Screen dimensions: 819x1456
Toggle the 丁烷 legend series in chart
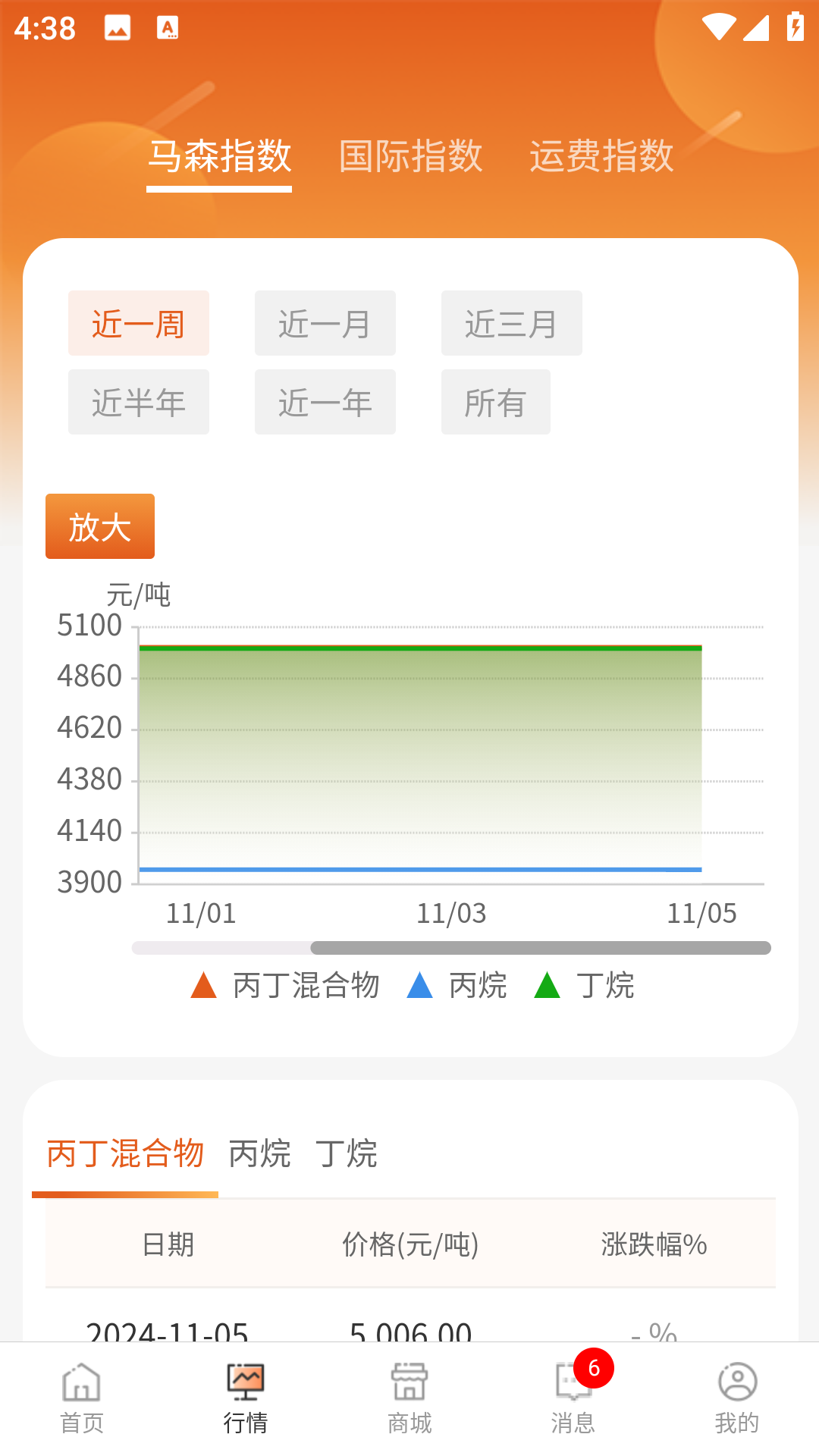(585, 986)
